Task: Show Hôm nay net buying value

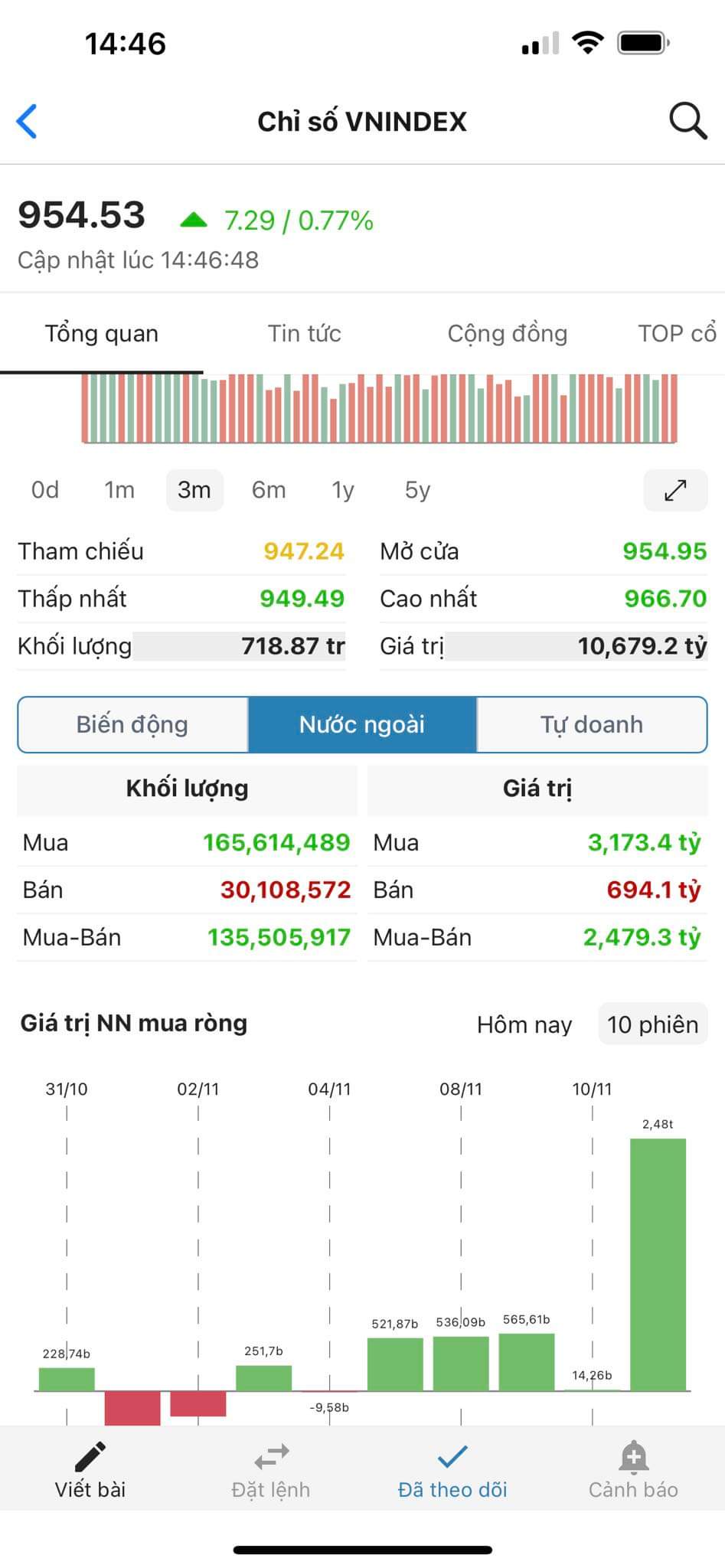Action: (524, 1024)
